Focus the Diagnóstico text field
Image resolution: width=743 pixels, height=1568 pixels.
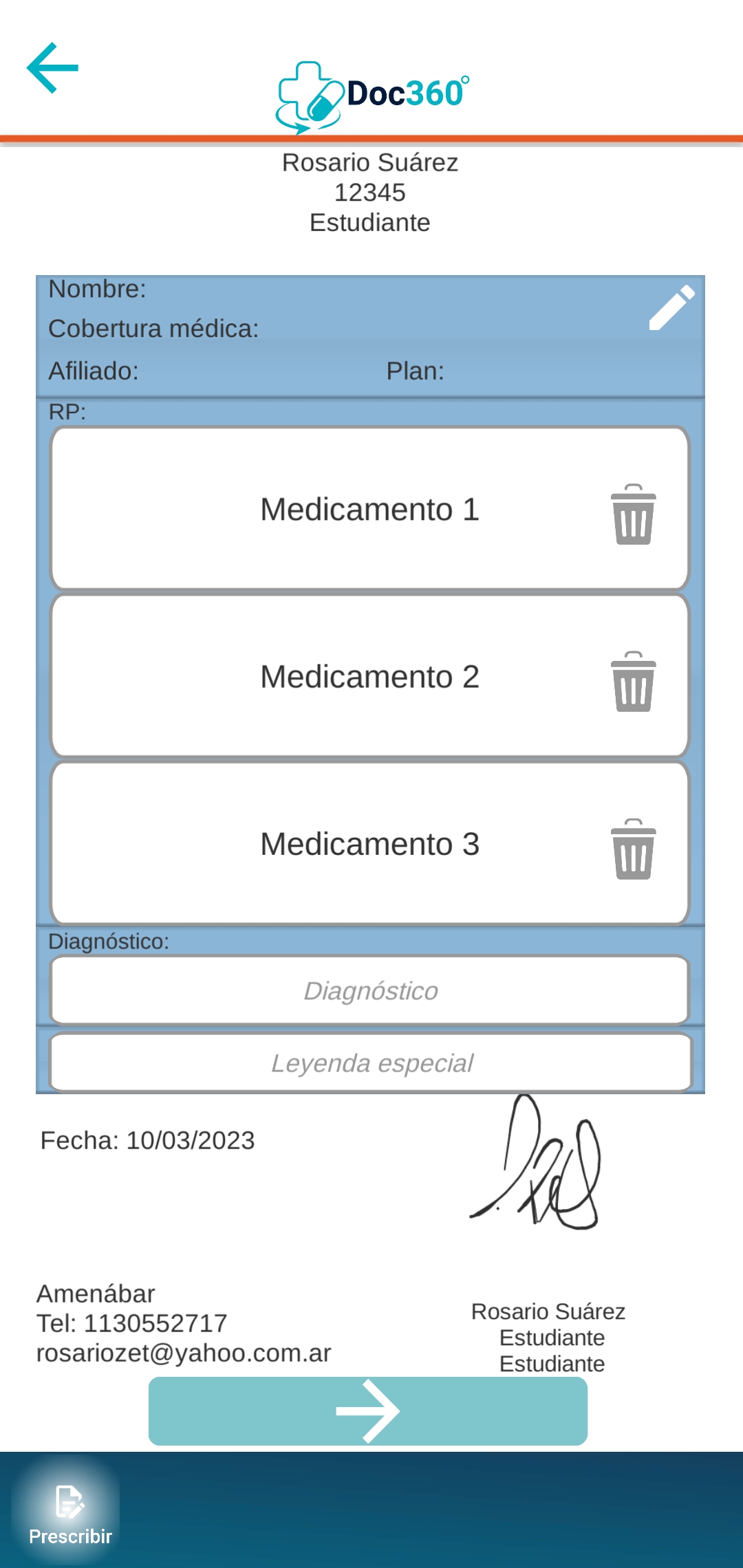pos(370,990)
